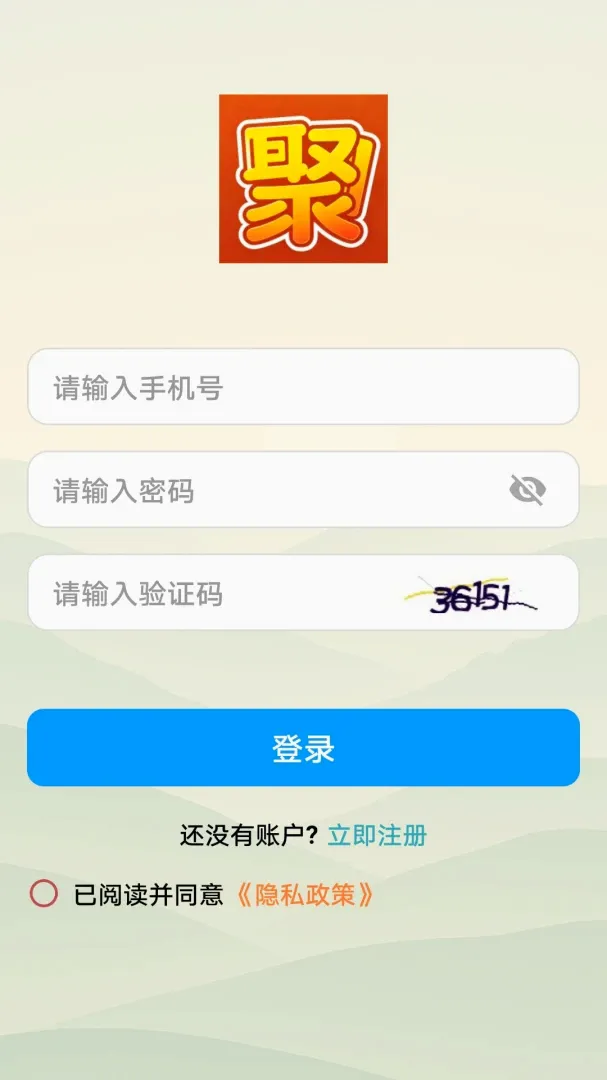Open the 立即注册 register link
The image size is (607, 1080).
click(378, 835)
